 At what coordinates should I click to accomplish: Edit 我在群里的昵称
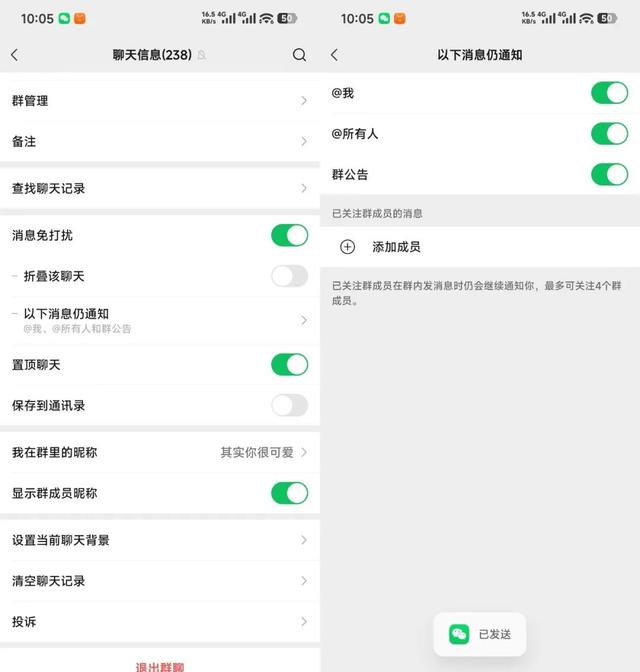(x=160, y=452)
